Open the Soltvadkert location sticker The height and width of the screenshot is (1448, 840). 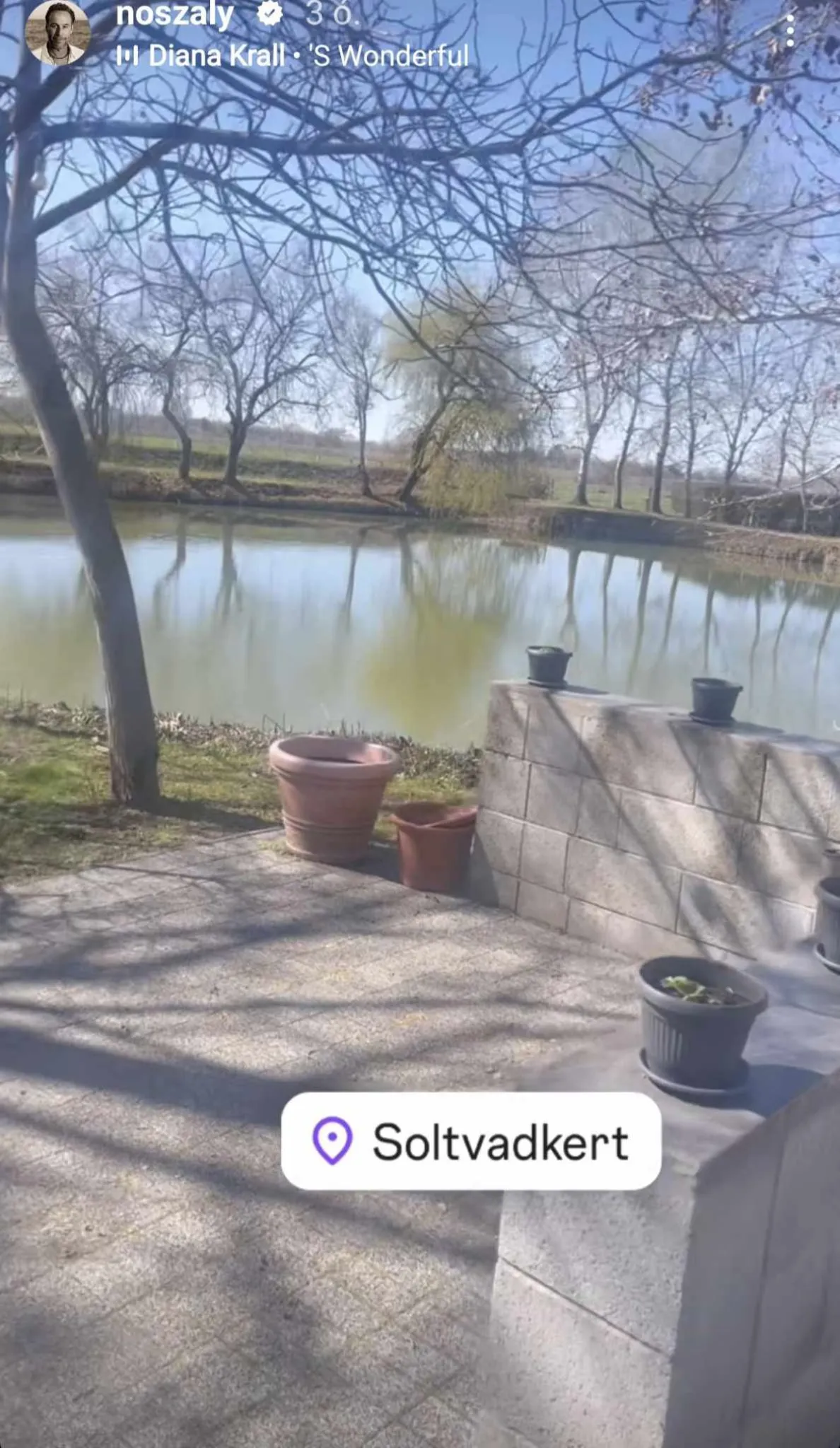pos(471,1141)
